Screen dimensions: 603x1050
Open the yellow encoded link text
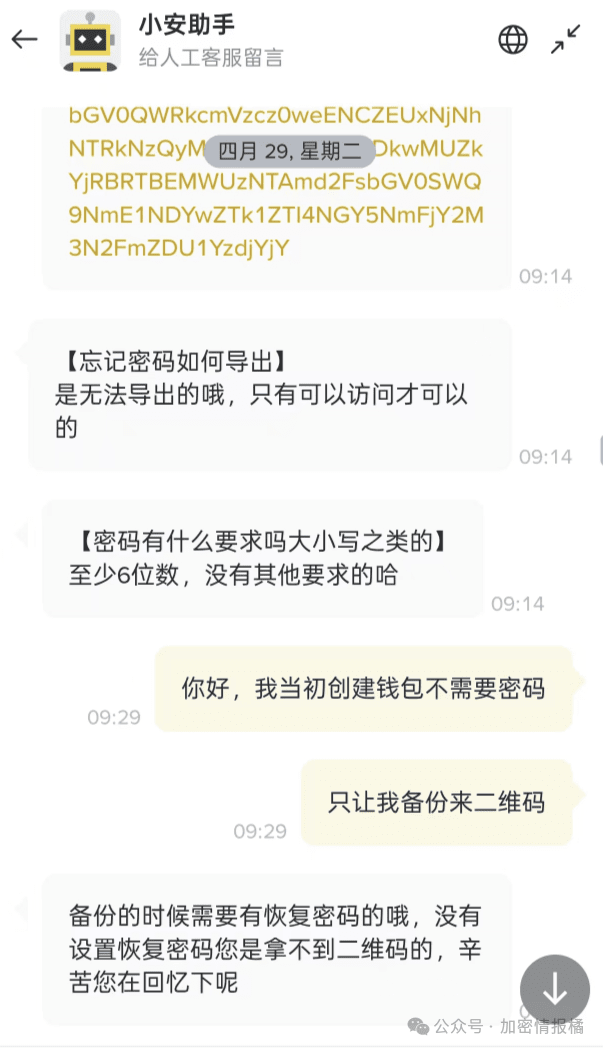pyautogui.click(x=275, y=182)
